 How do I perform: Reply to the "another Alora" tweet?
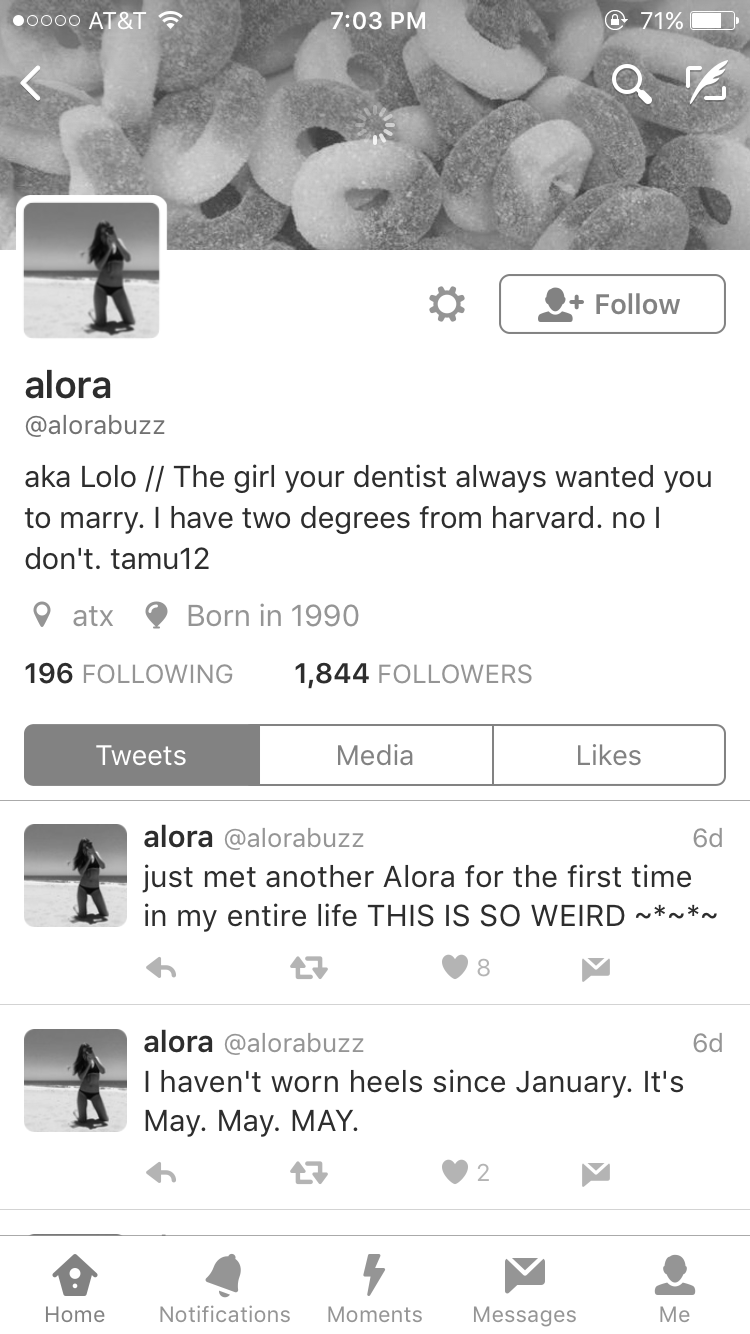[161, 968]
